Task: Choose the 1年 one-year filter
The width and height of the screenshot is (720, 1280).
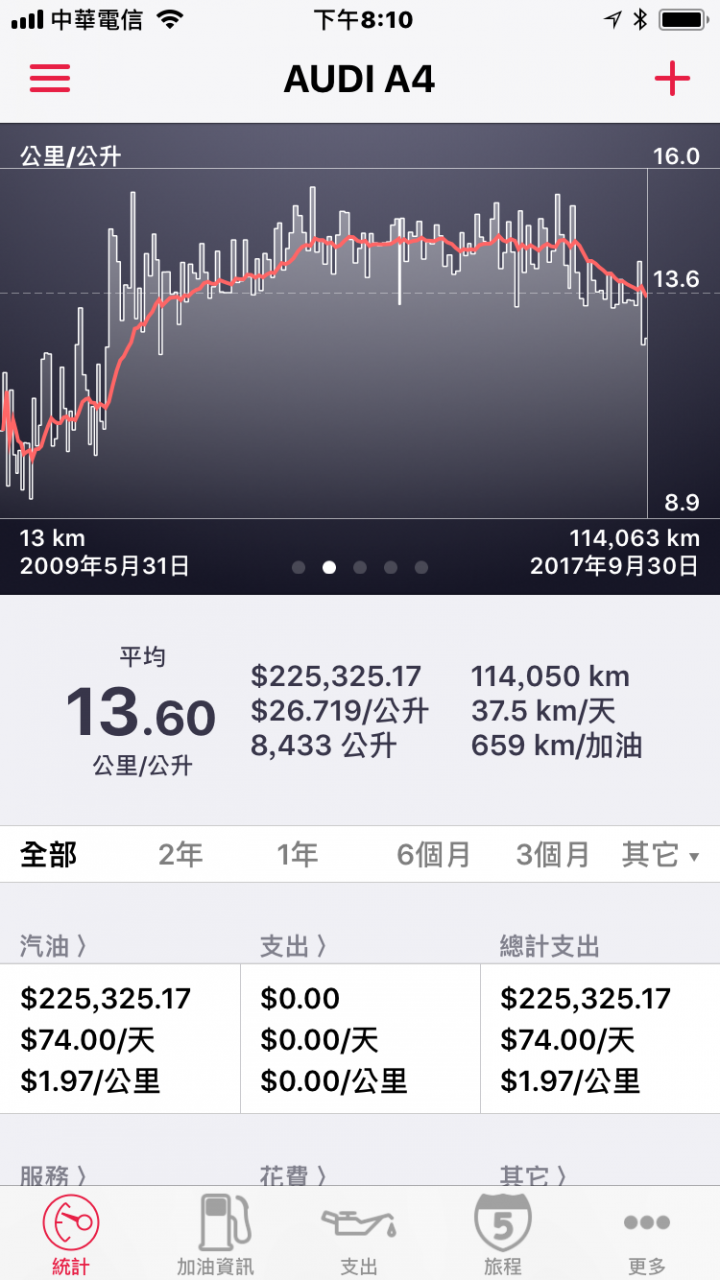Action: (297, 855)
